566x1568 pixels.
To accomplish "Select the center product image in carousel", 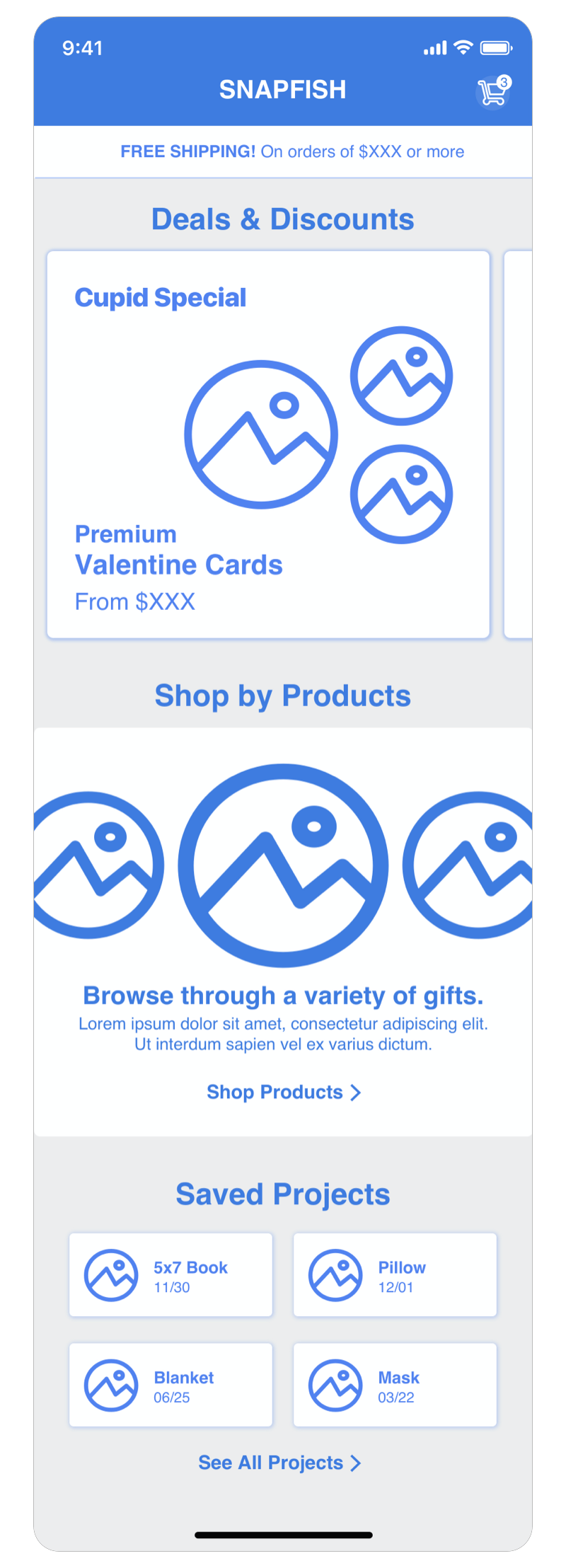I will [283, 865].
